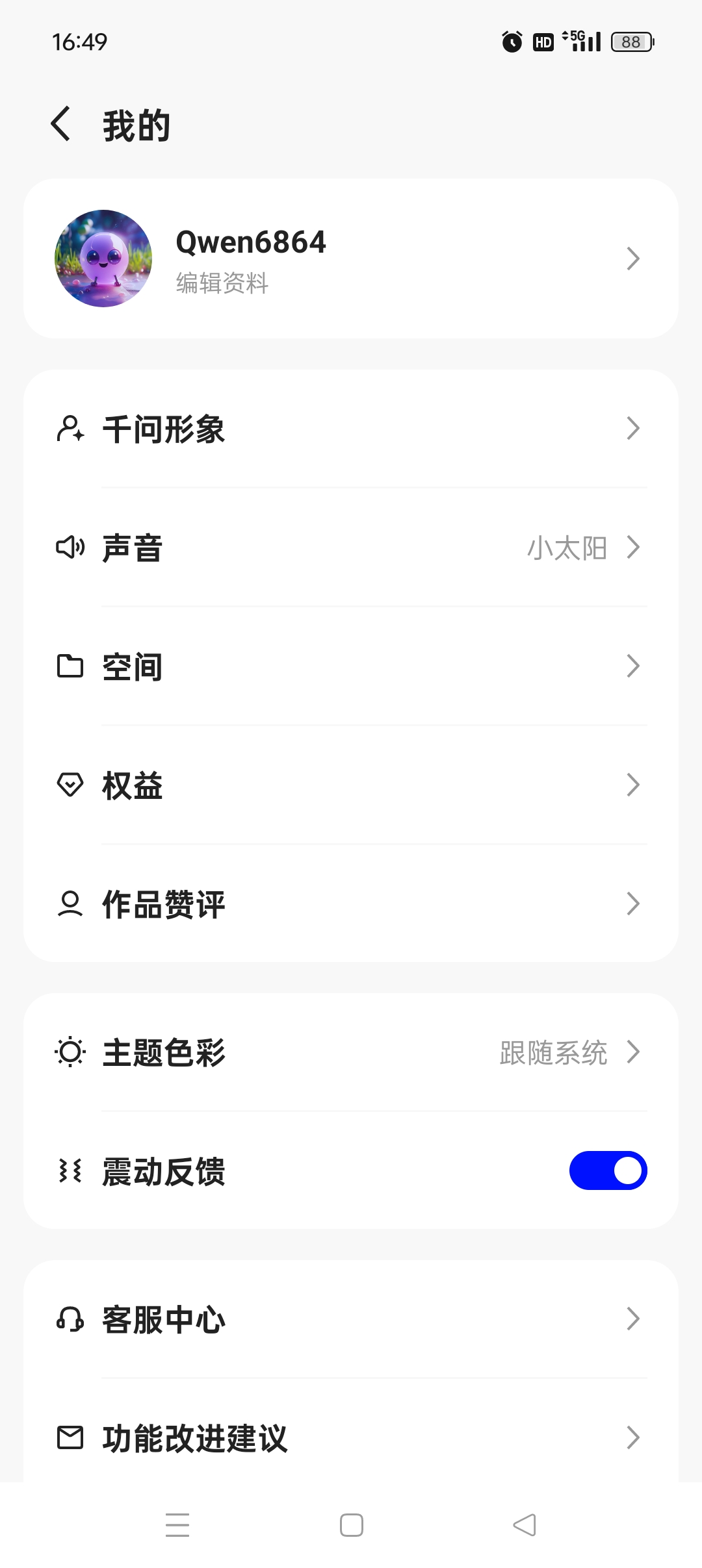Tap the system home button
The image size is (702, 1568).
(351, 1525)
